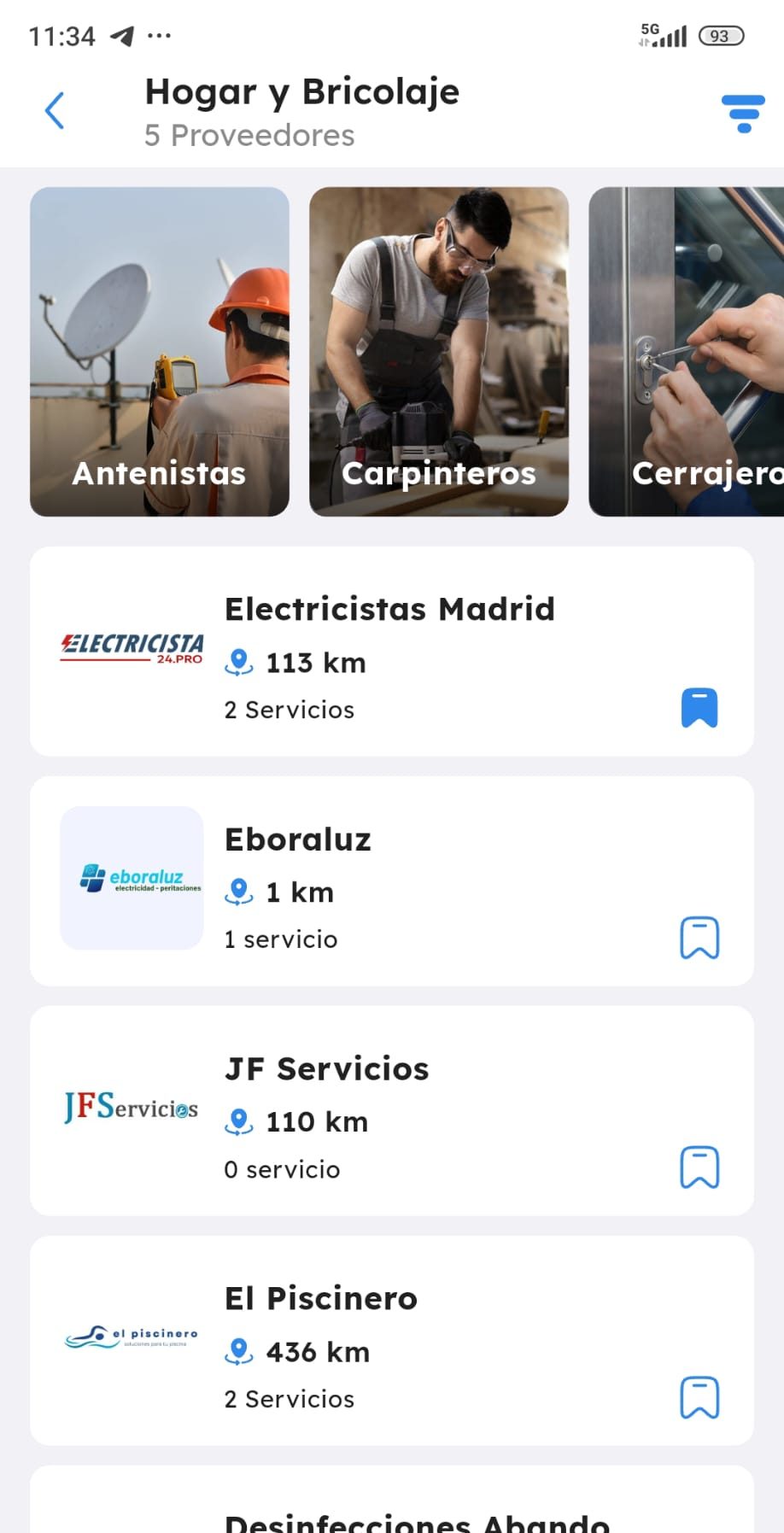Open the filter options icon
The width and height of the screenshot is (784, 1533).
[743, 114]
